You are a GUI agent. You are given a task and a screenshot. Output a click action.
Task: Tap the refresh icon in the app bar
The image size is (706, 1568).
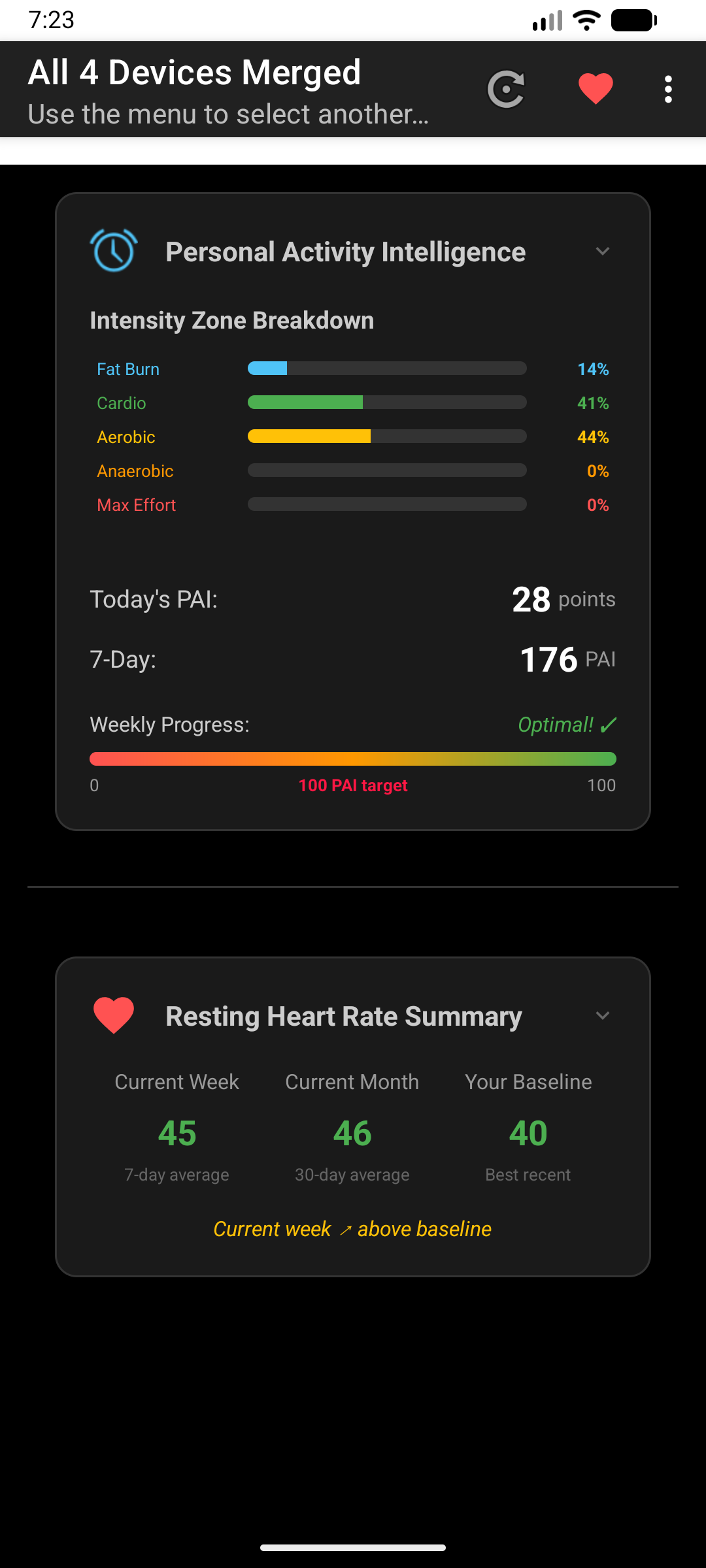tap(506, 90)
